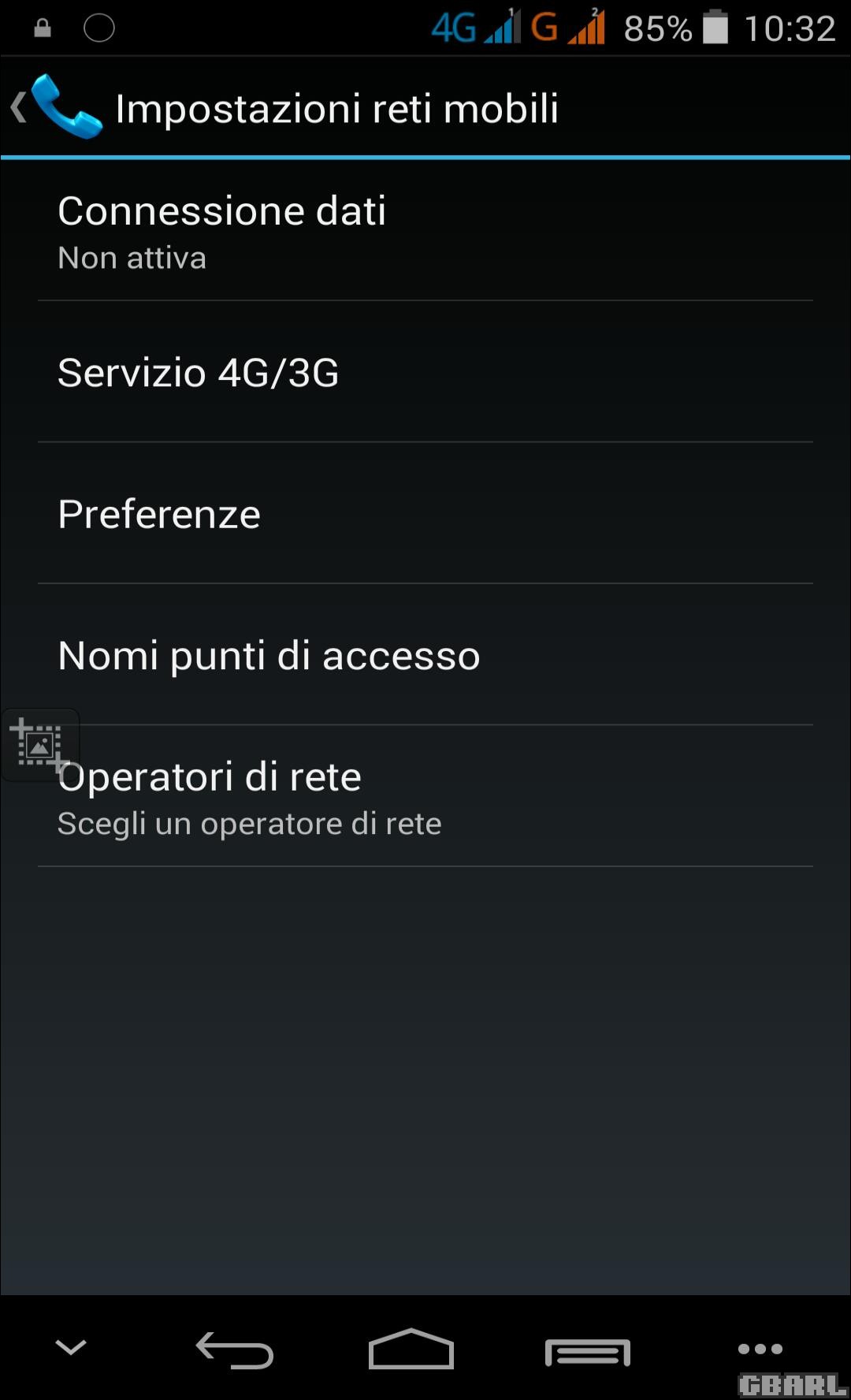This screenshot has height=1400, width=851.
Task: Select Operatori di rete
Action: (425, 796)
